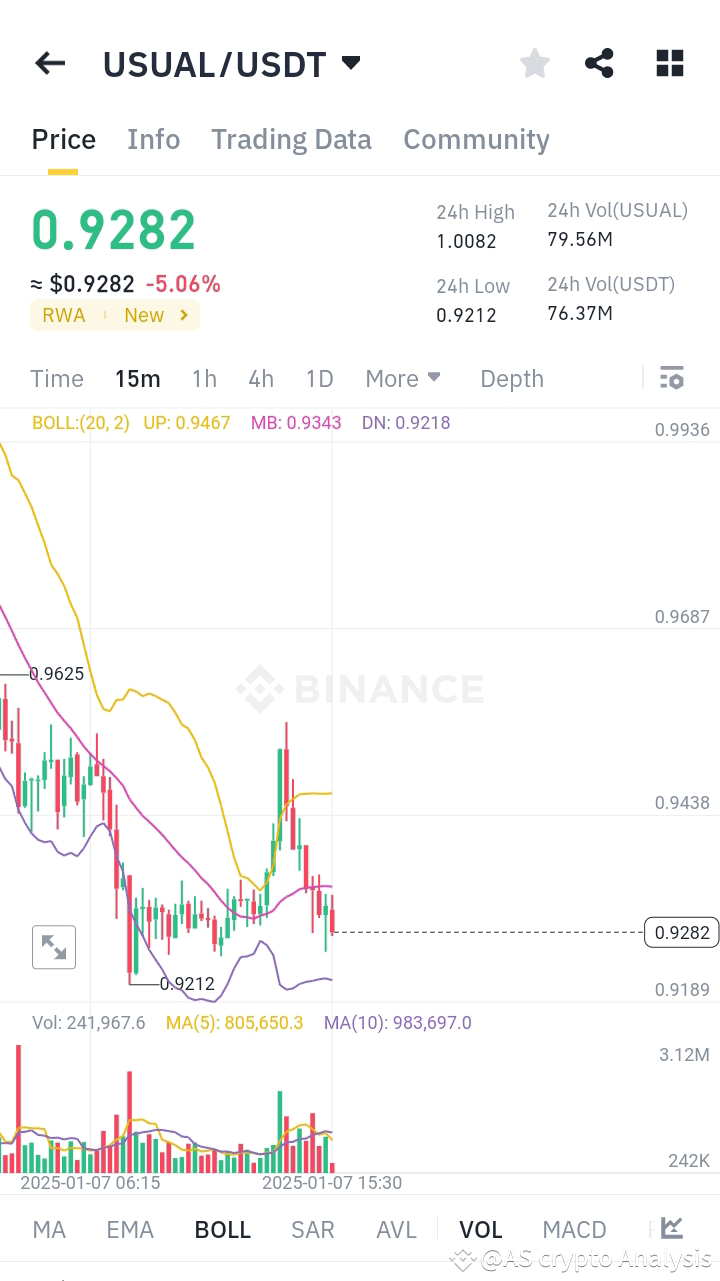Image resolution: width=720 pixels, height=1281 pixels.
Task: Enable the EMA overlay indicator
Action: coord(129,1228)
